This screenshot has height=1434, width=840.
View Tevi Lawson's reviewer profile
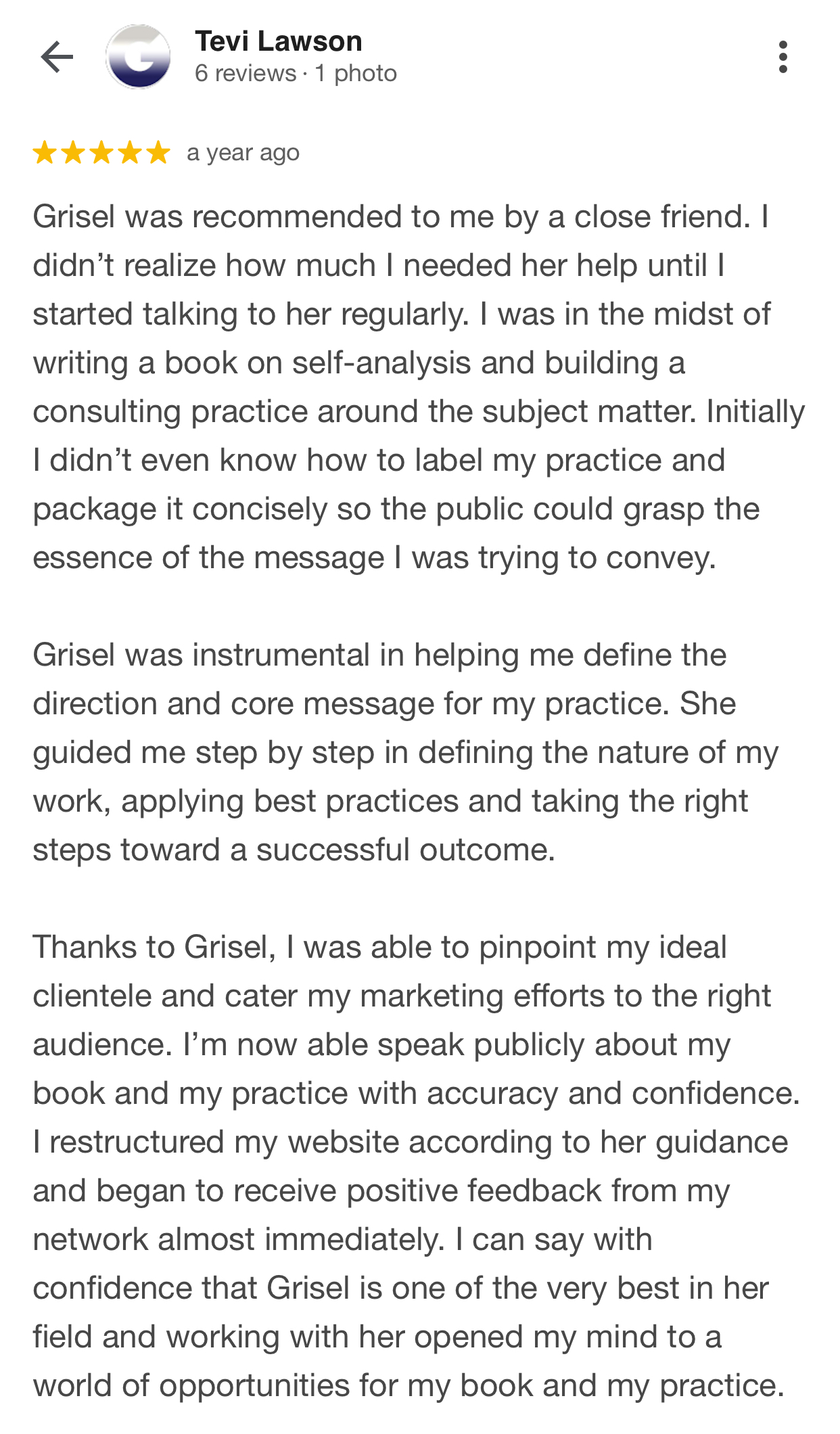279,42
